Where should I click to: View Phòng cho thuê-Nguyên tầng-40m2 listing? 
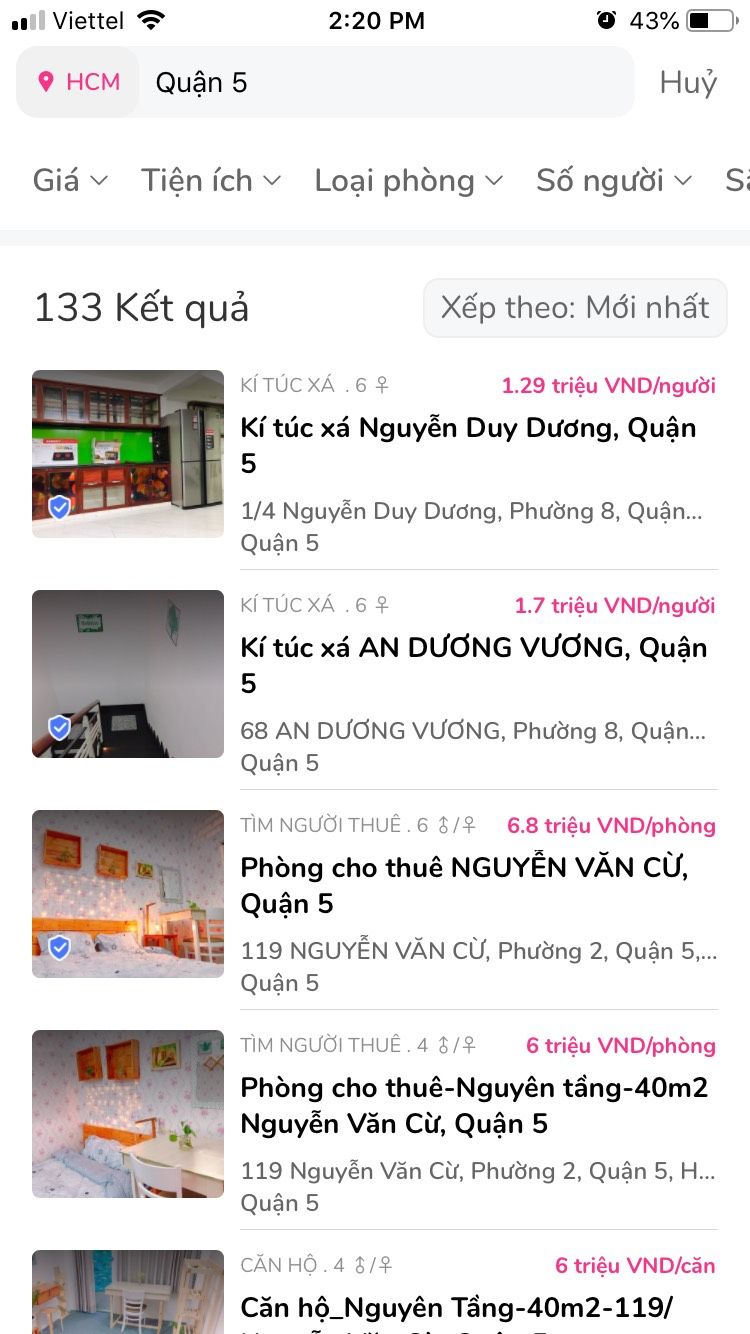point(474,1106)
